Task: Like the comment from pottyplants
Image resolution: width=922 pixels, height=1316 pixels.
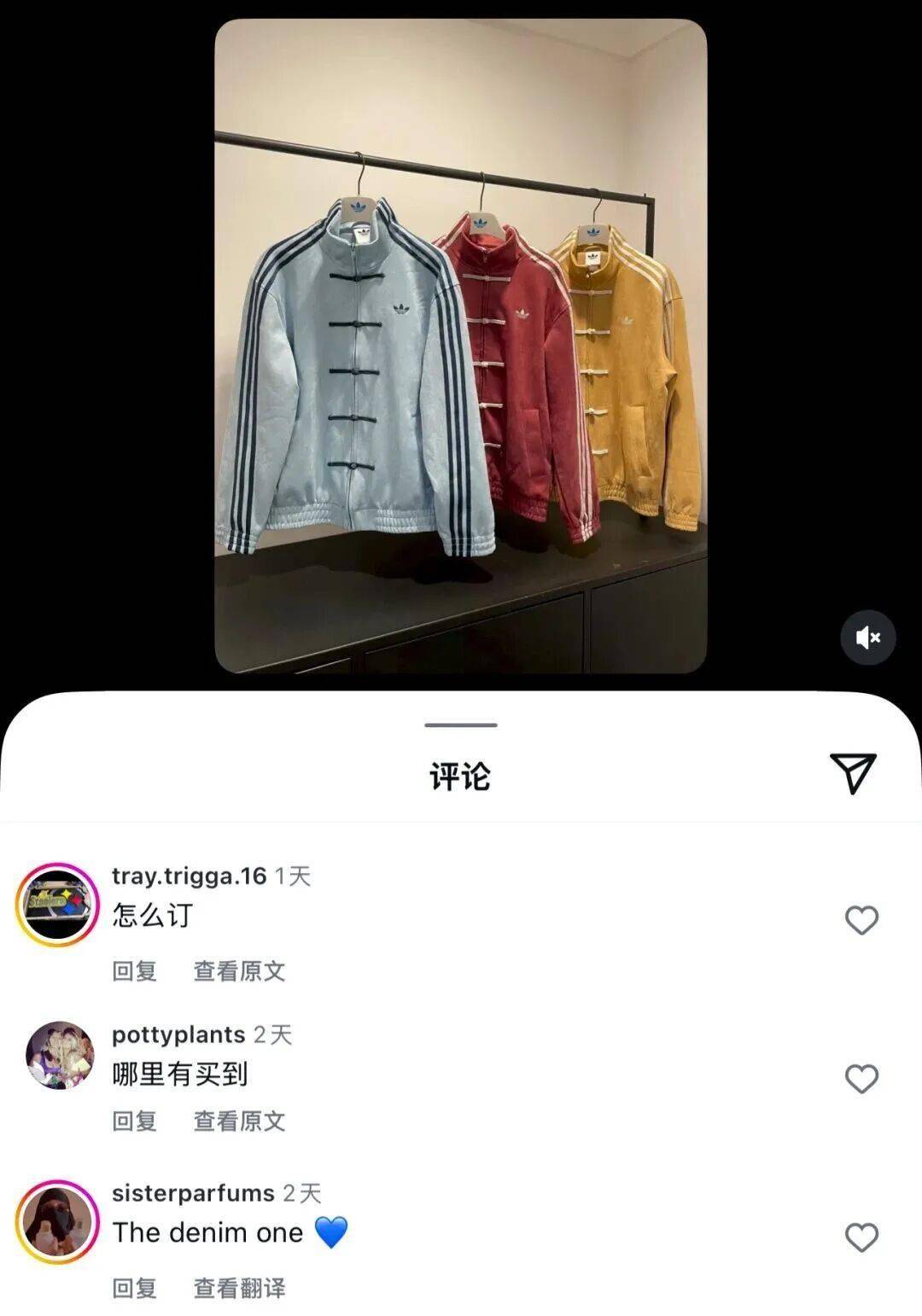Action: pyautogui.click(x=861, y=1079)
